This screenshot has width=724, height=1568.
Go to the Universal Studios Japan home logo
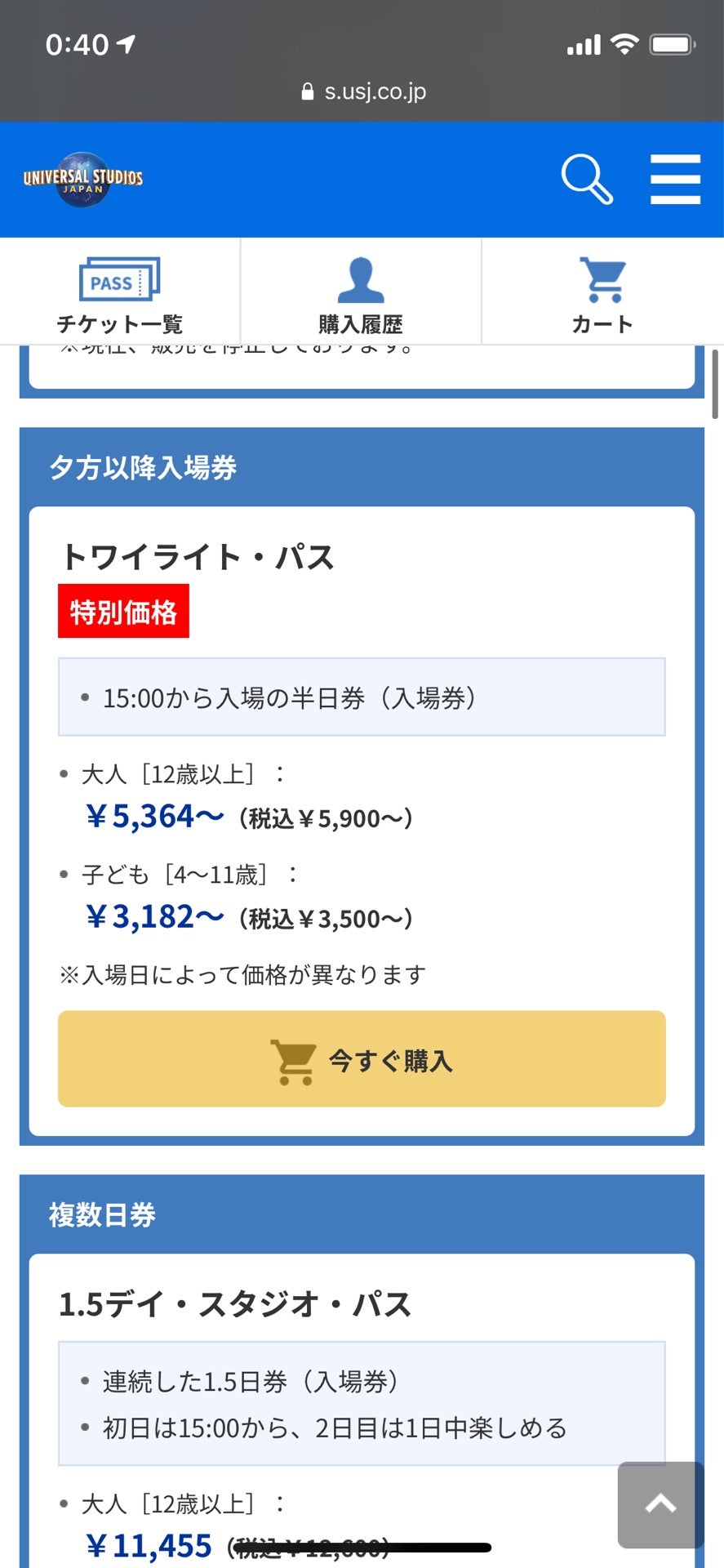pyautogui.click(x=83, y=179)
